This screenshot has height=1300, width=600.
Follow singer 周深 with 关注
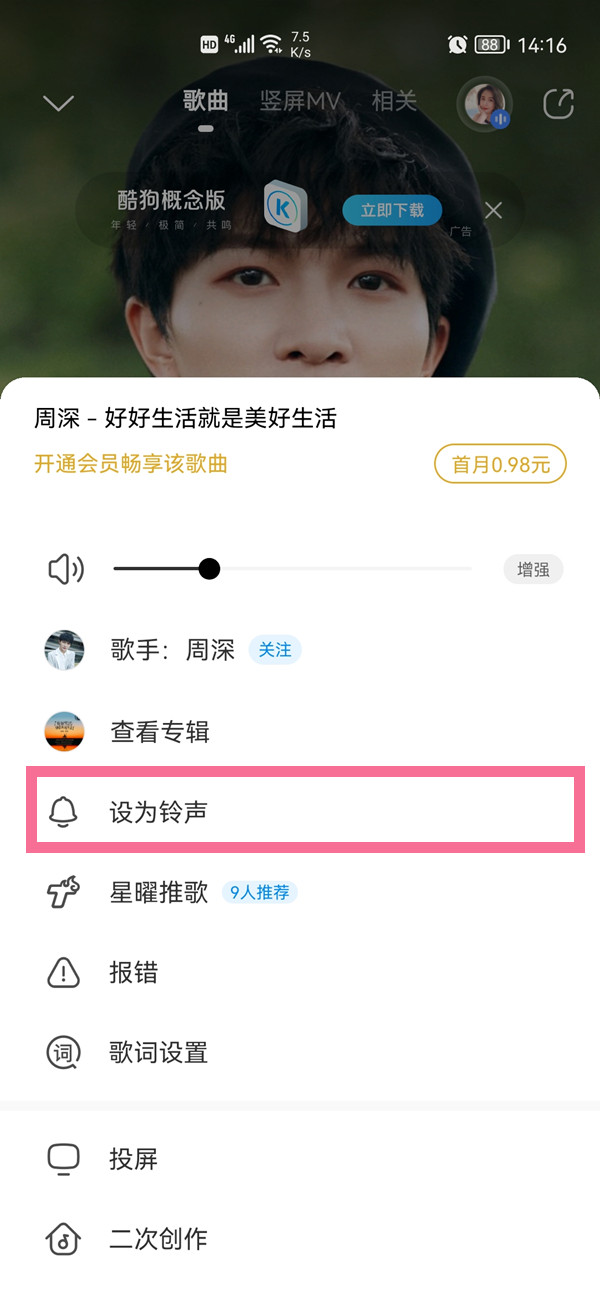pyautogui.click(x=274, y=650)
